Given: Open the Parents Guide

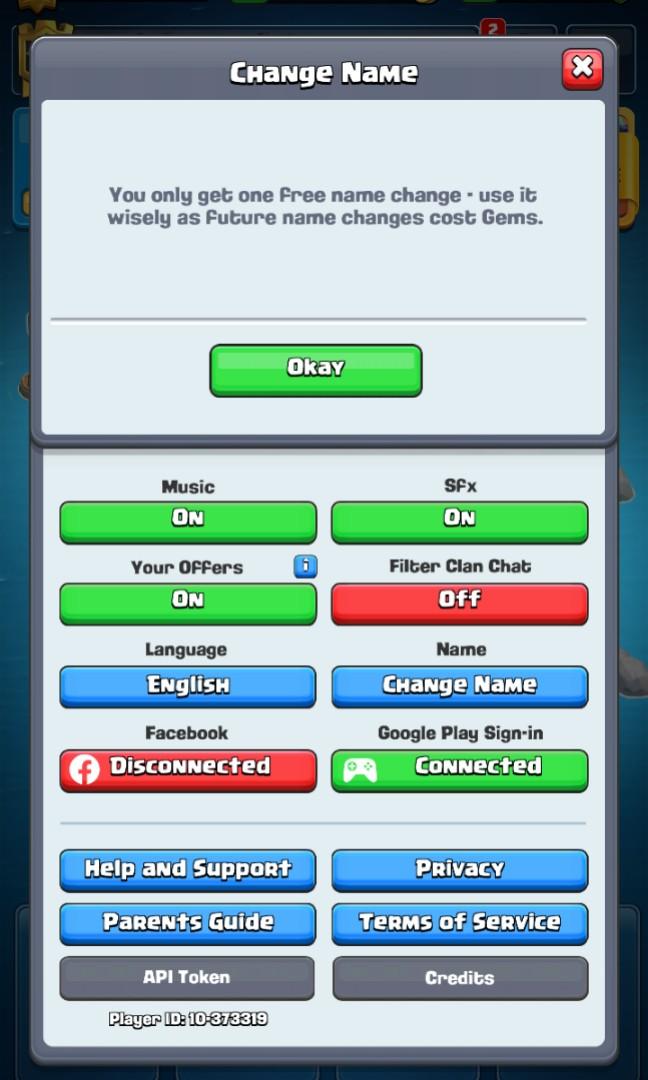Looking at the screenshot, I should pyautogui.click(x=188, y=923).
